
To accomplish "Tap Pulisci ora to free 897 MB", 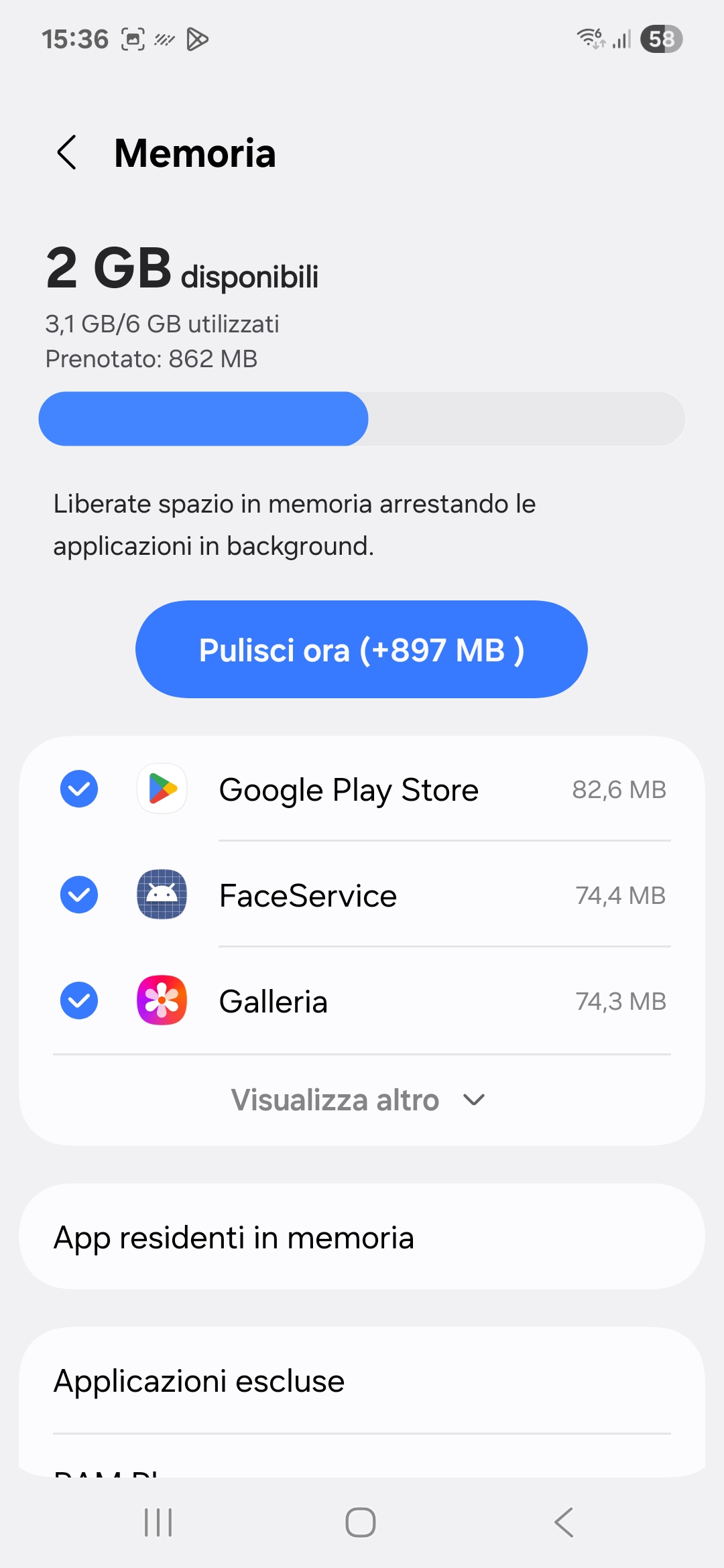I will pyautogui.click(x=361, y=649).
